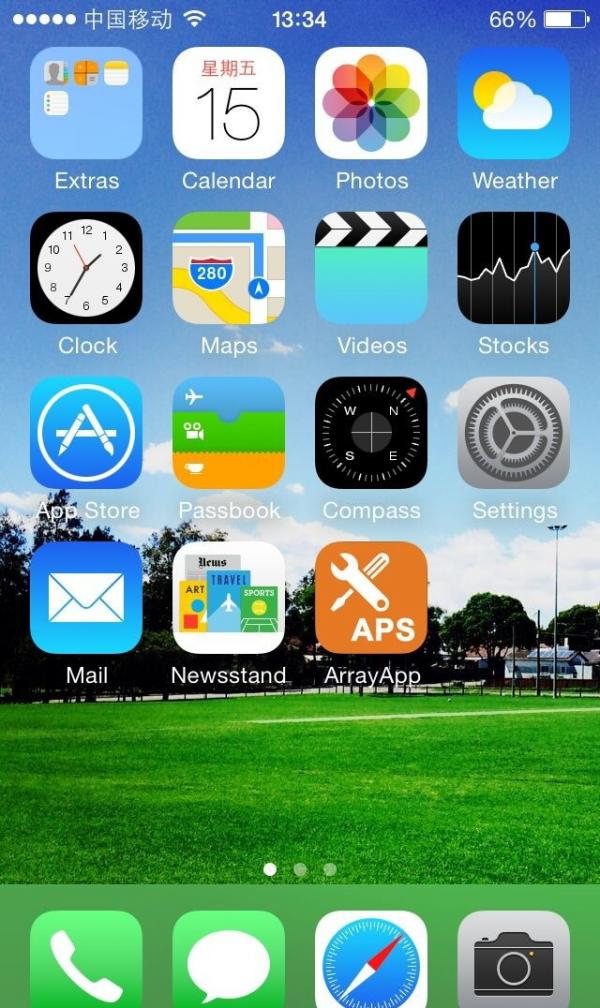Open the Phone app in the dock

(86, 962)
